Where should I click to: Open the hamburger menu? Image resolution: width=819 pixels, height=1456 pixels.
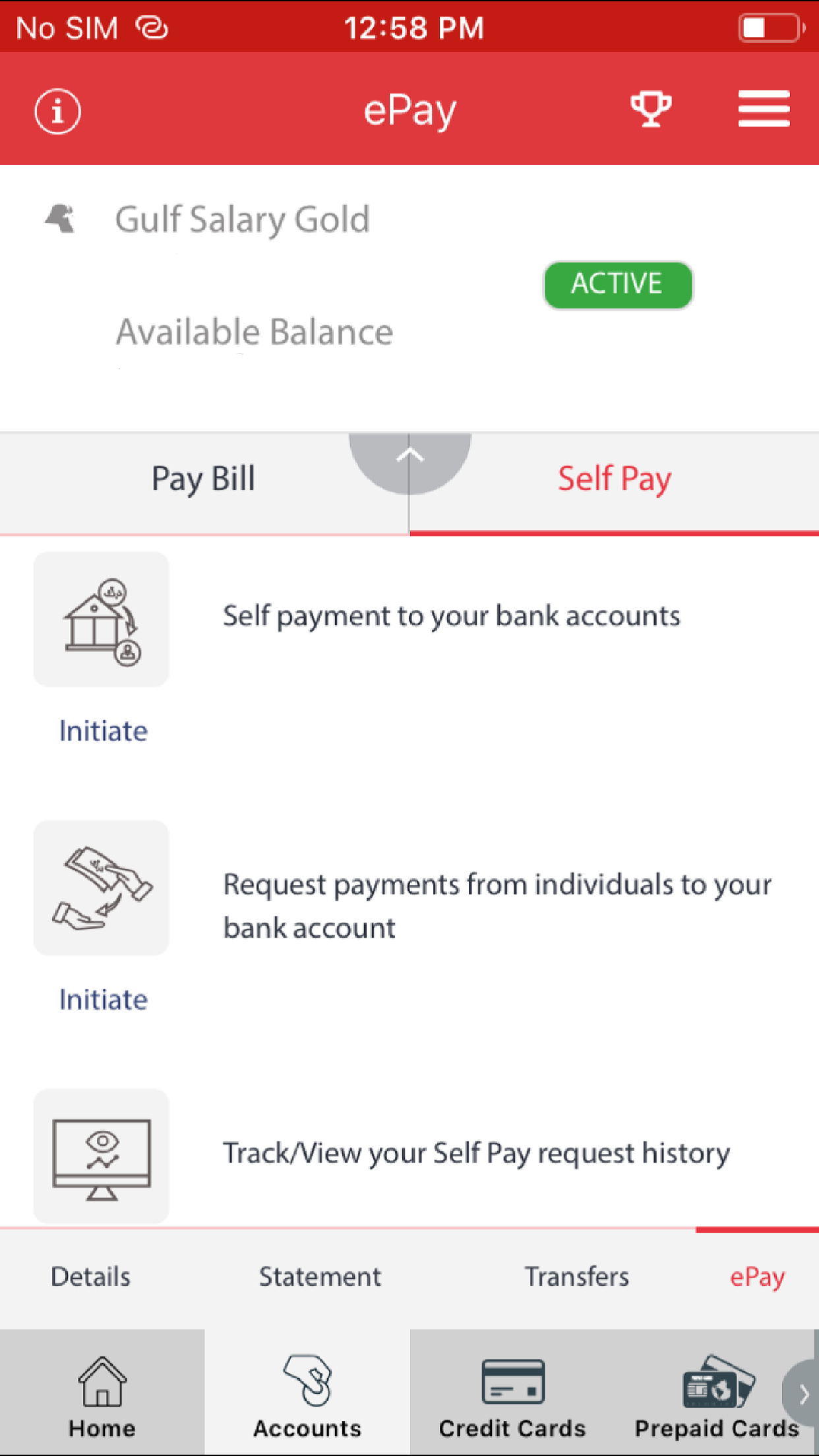[x=764, y=109]
